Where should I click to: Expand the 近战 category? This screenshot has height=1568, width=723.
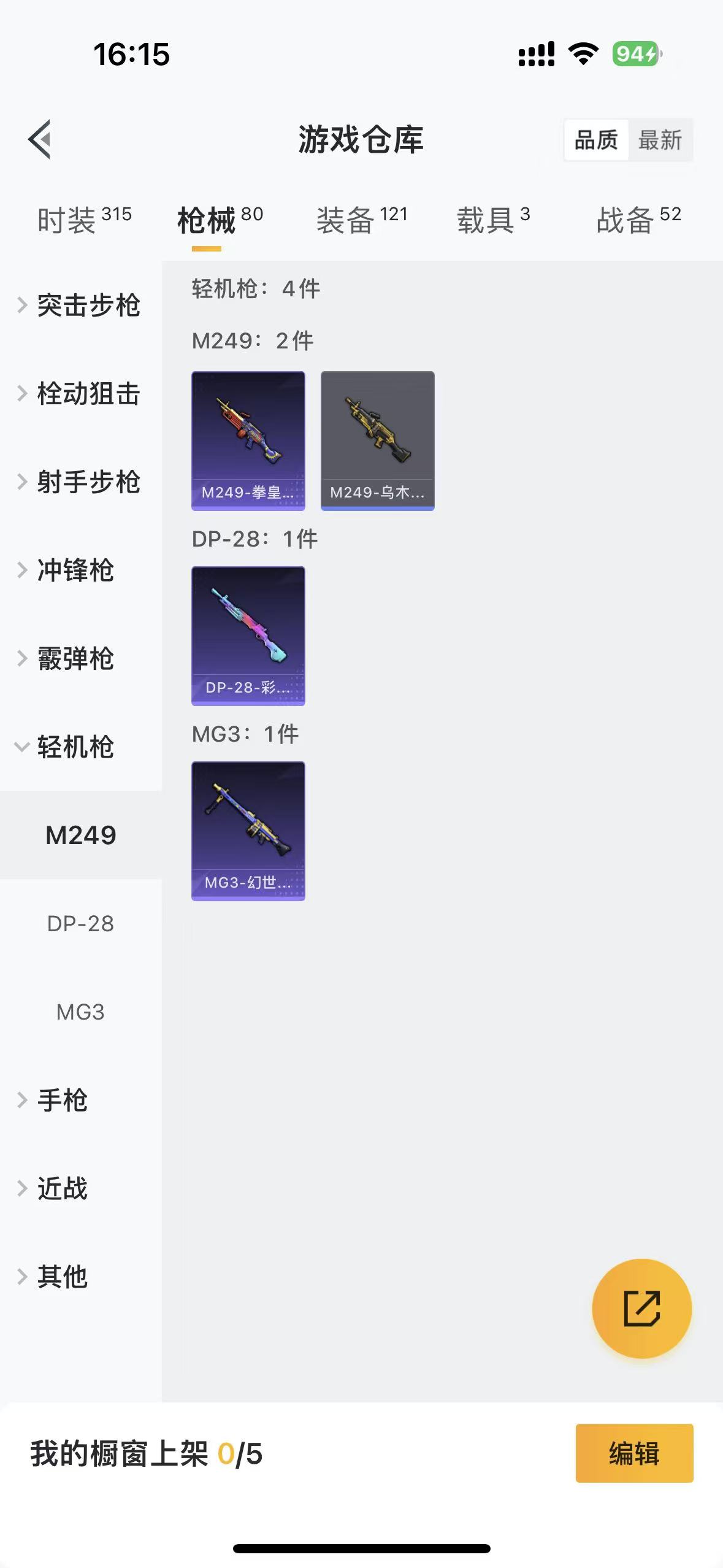point(61,1188)
